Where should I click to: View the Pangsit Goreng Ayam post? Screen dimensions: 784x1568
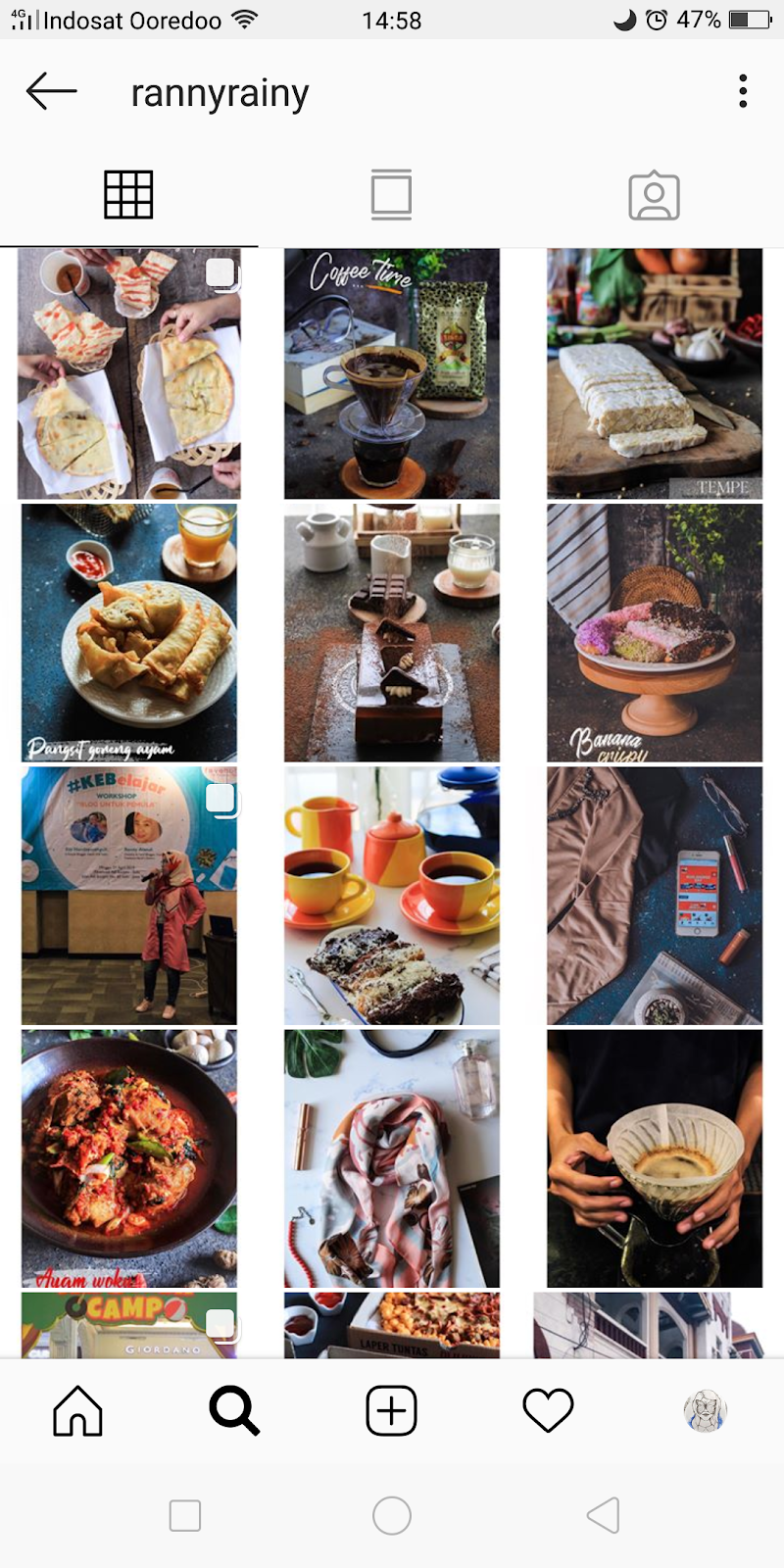pyautogui.click(x=128, y=634)
